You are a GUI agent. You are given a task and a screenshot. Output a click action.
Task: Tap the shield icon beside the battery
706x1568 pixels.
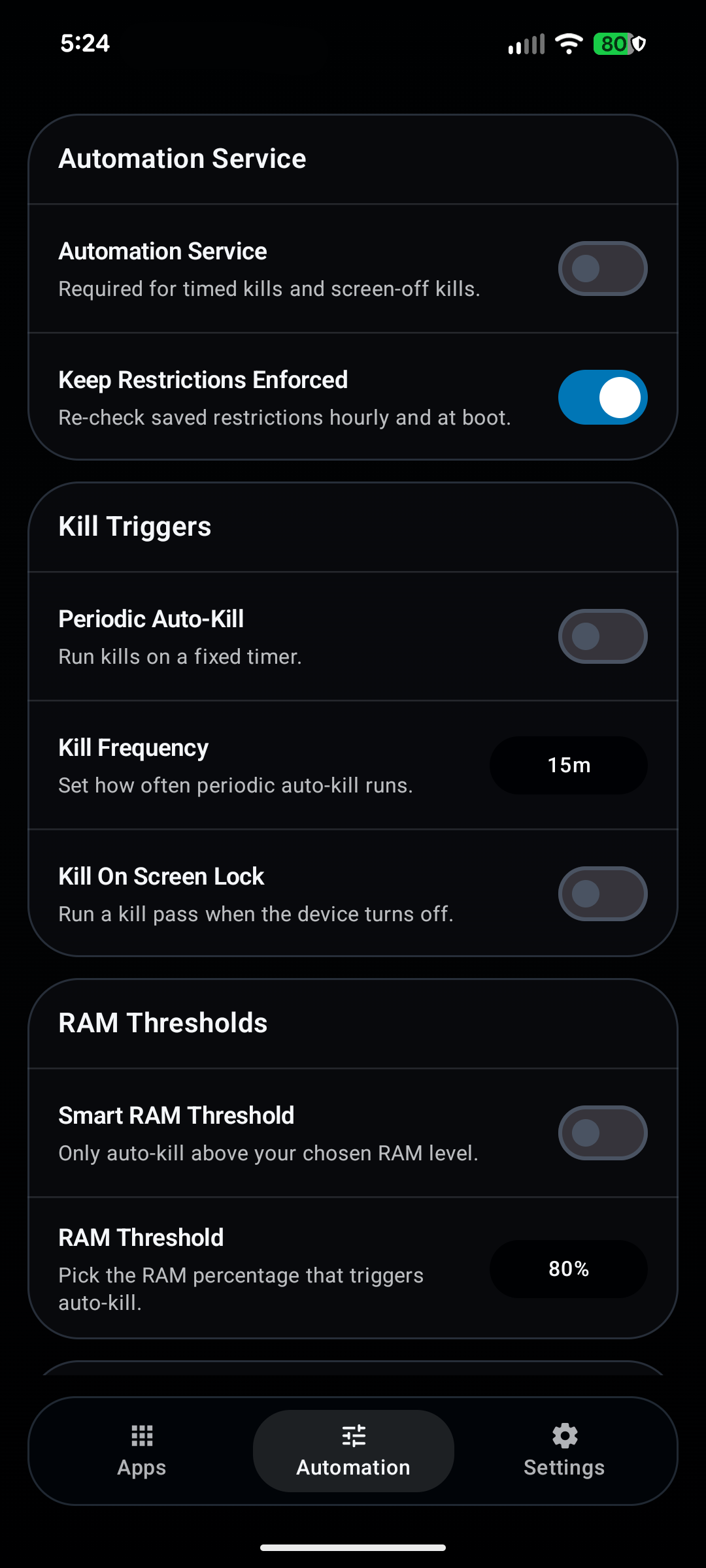click(637, 43)
